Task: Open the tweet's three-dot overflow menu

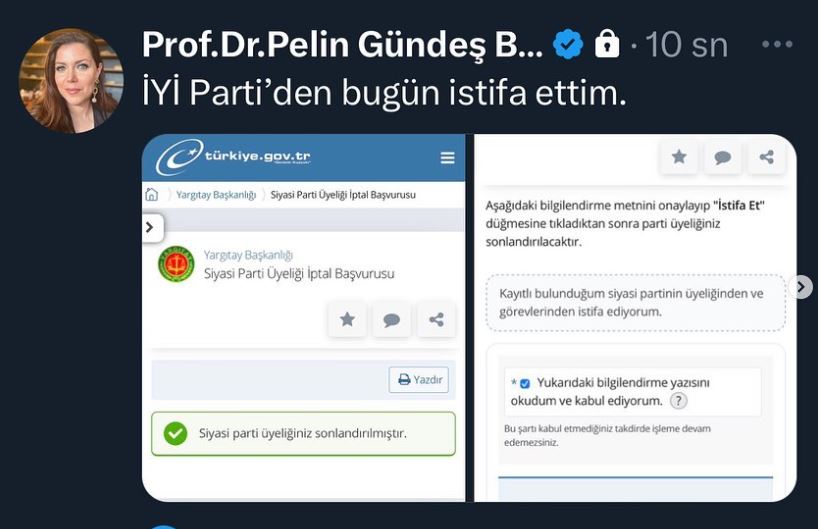Action: 777,45
